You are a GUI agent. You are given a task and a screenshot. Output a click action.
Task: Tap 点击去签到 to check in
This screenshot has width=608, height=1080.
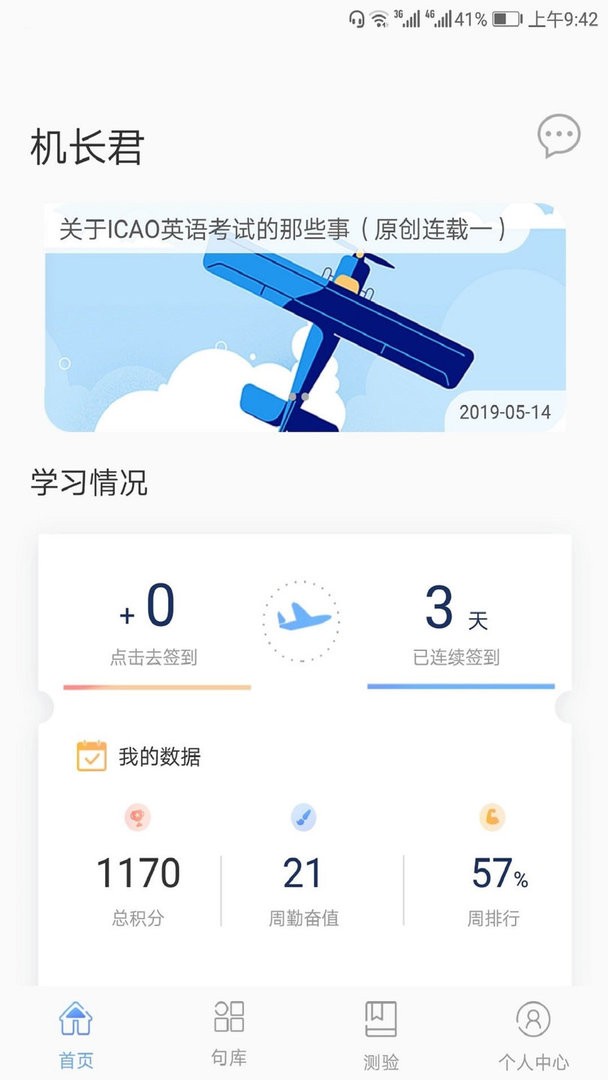pyautogui.click(x=154, y=657)
